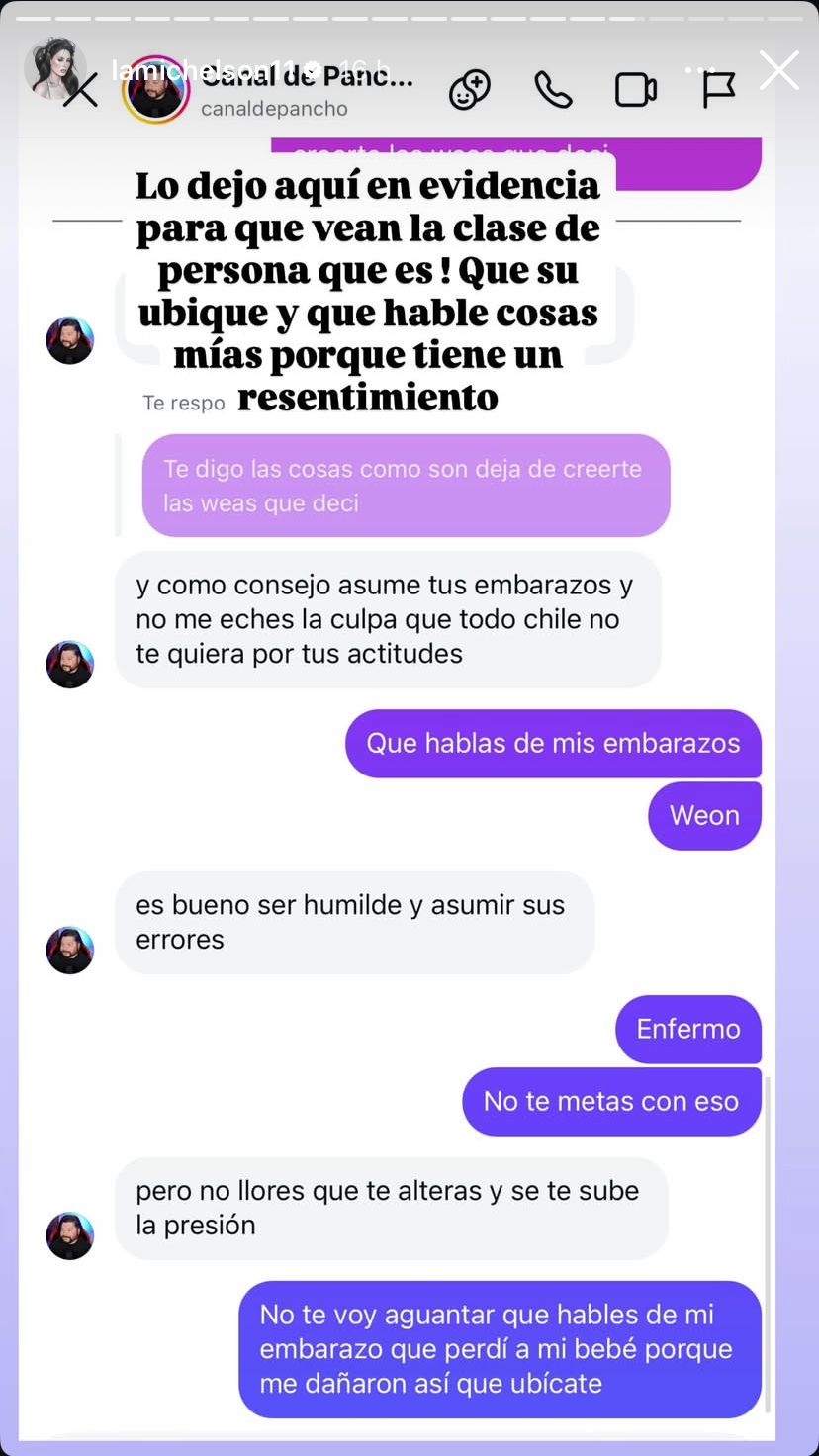The image size is (819, 1456).
Task: Tap the X beside lamichelson11's avatar
Action: tap(80, 89)
